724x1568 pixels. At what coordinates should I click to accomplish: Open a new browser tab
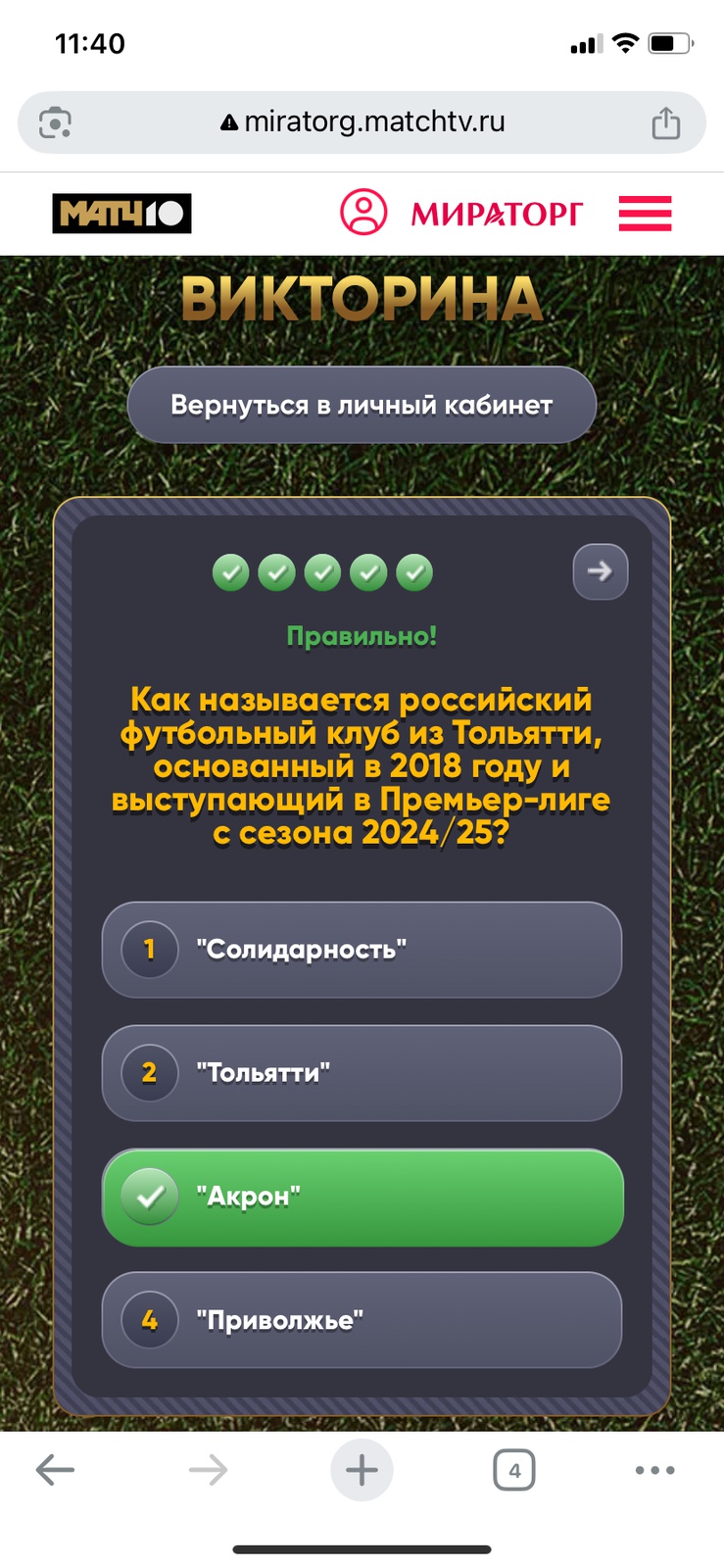[362, 1470]
